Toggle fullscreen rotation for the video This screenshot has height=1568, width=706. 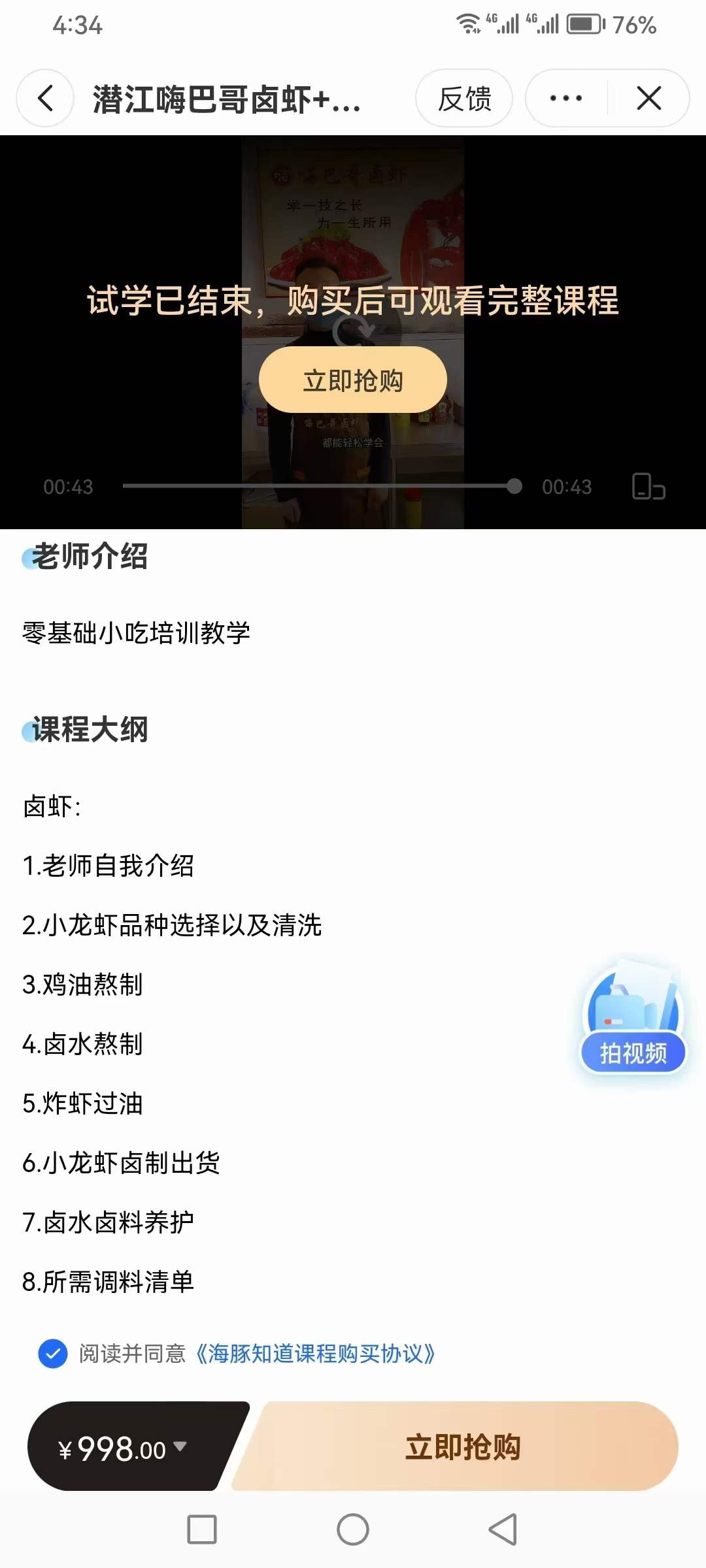pos(648,487)
